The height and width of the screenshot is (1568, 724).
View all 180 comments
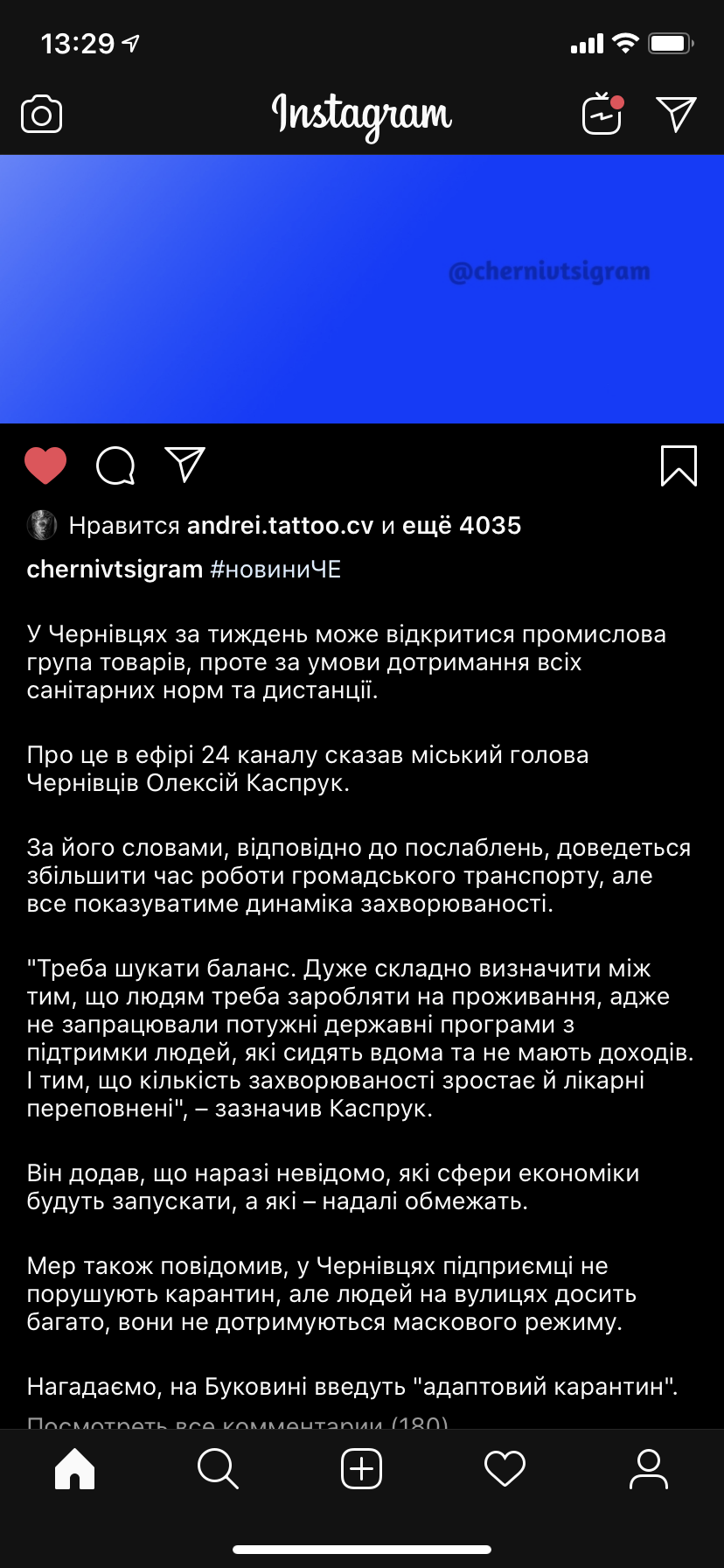click(238, 1421)
